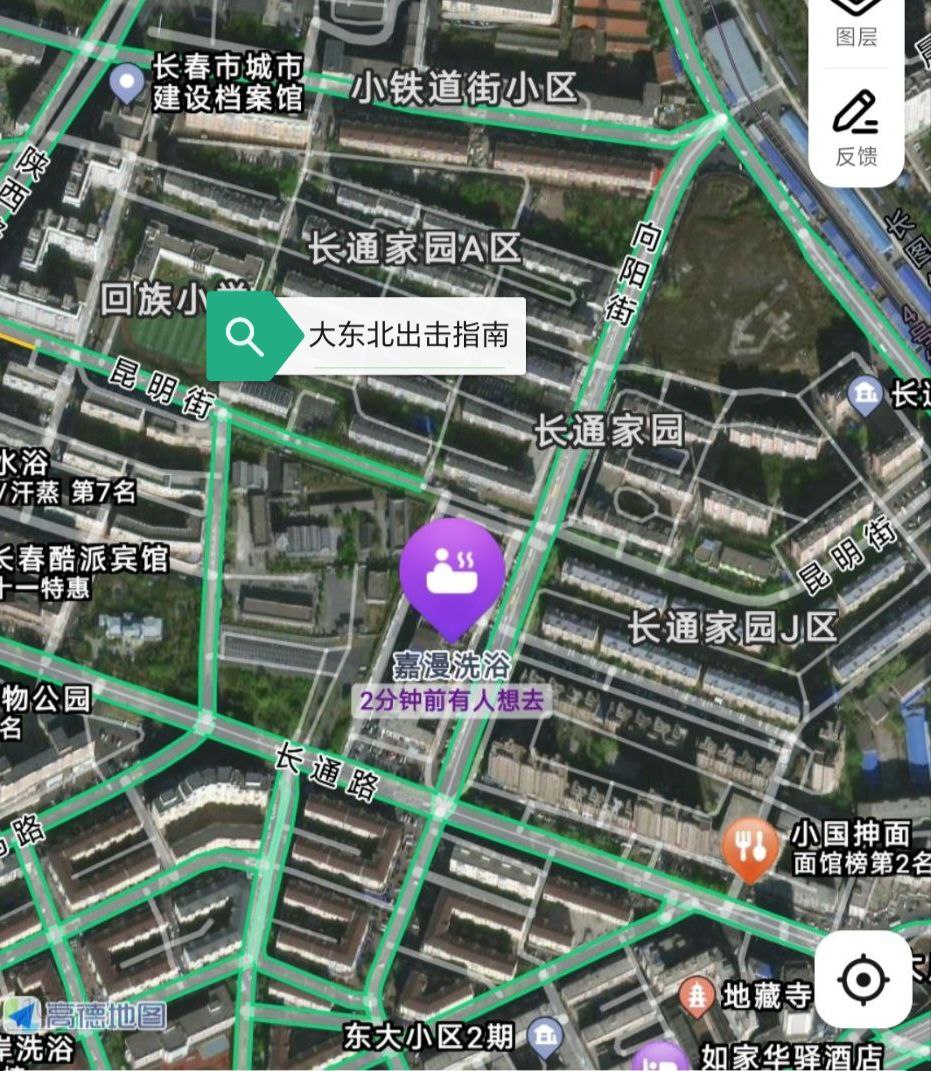Viewport: 931px width, 1071px height.
Task: Select the 长通家园A区 neighborhood label
Action: tap(414, 248)
